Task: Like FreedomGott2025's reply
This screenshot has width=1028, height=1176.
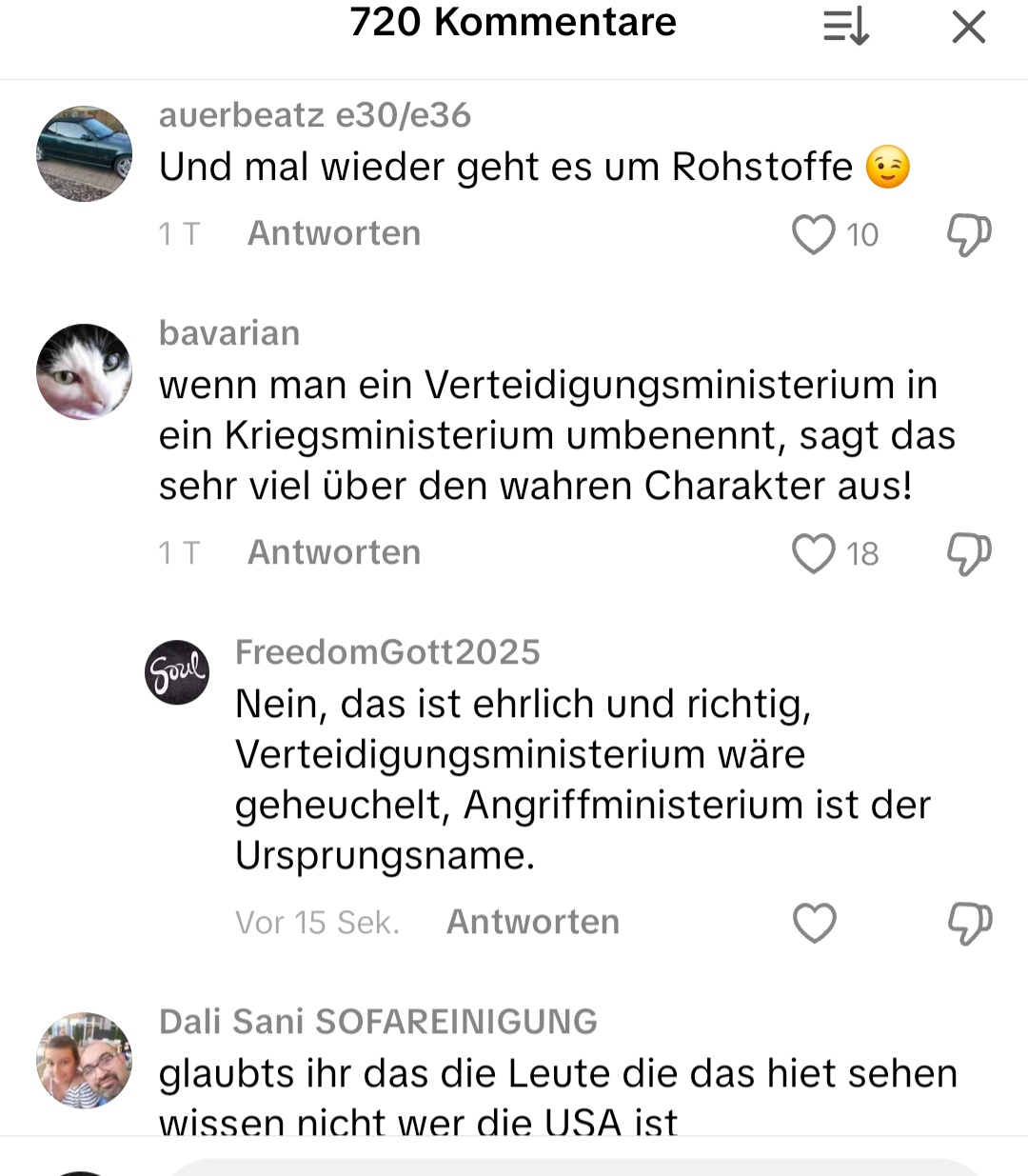Action: click(x=814, y=923)
